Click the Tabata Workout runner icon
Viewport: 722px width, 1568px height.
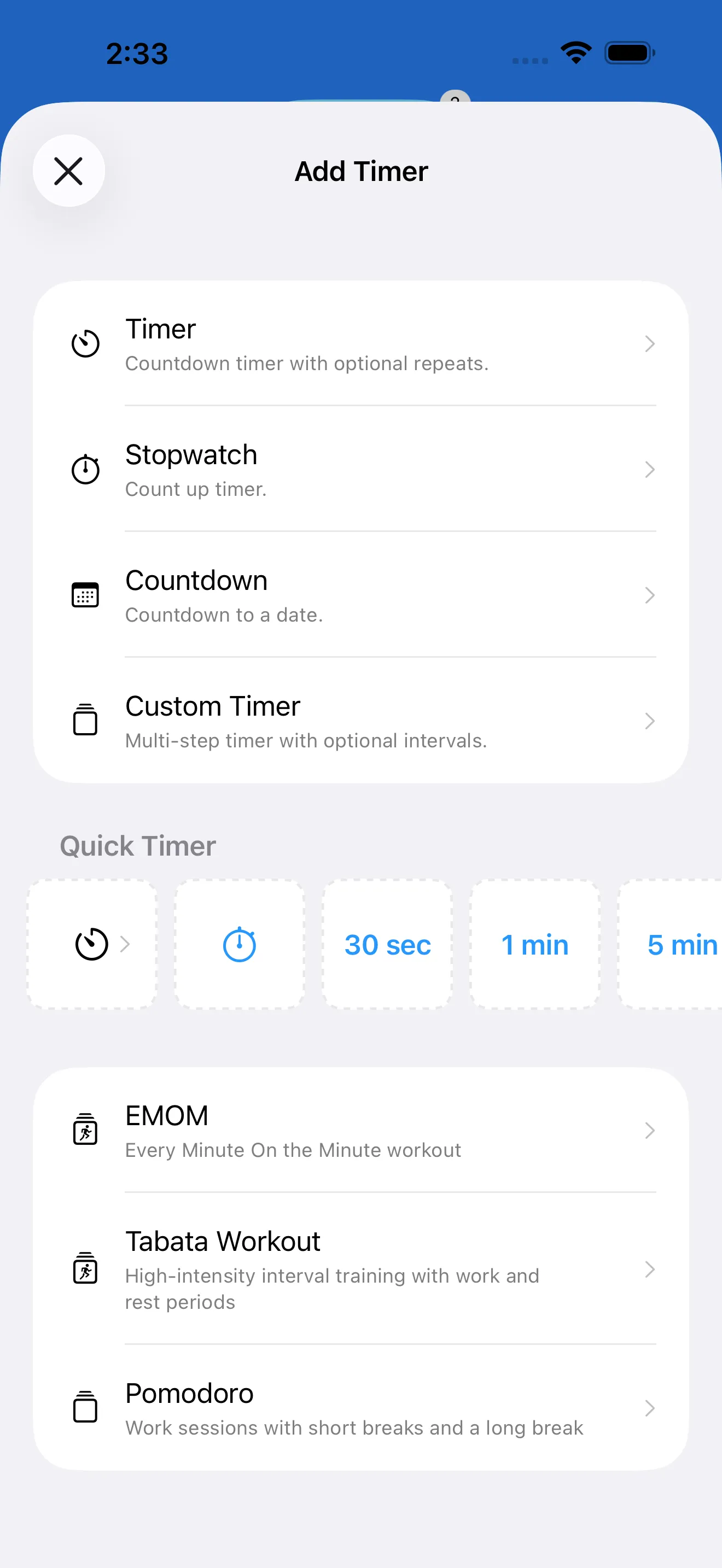click(85, 1269)
